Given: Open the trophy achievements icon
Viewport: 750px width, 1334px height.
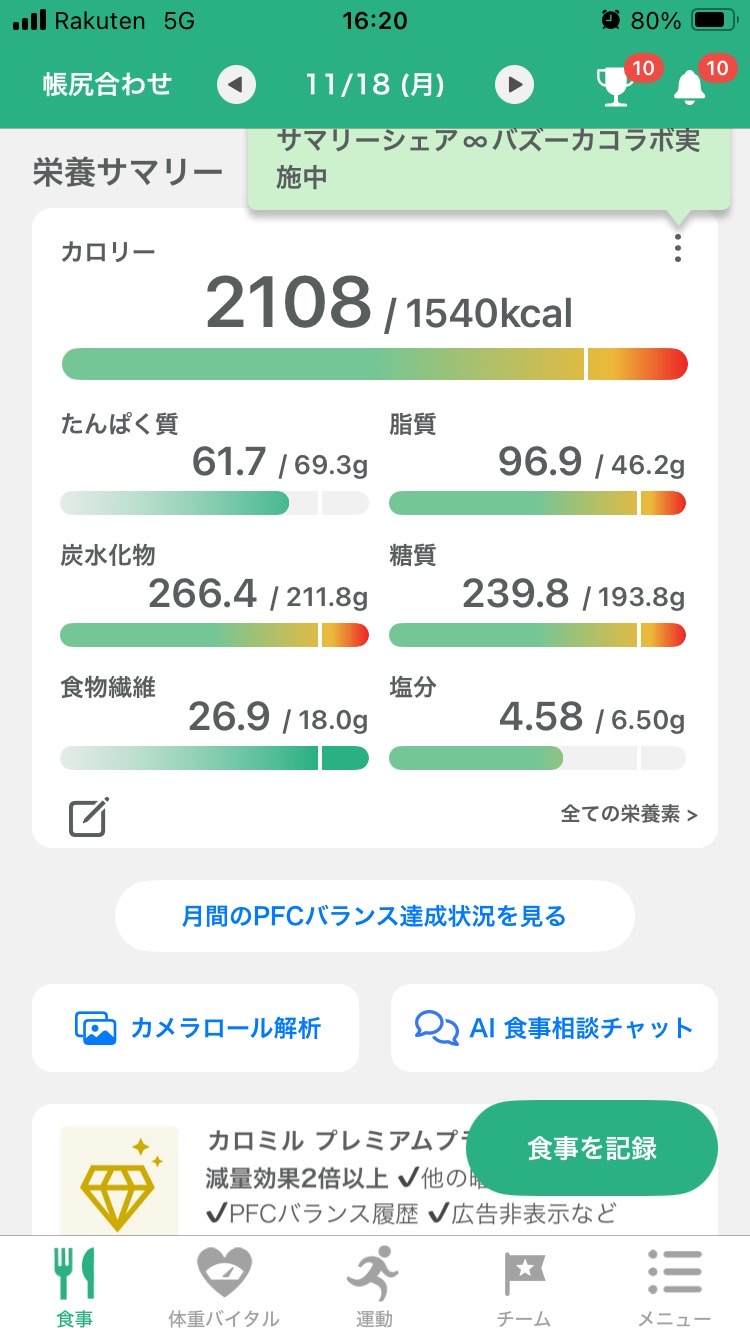Looking at the screenshot, I should tap(614, 87).
